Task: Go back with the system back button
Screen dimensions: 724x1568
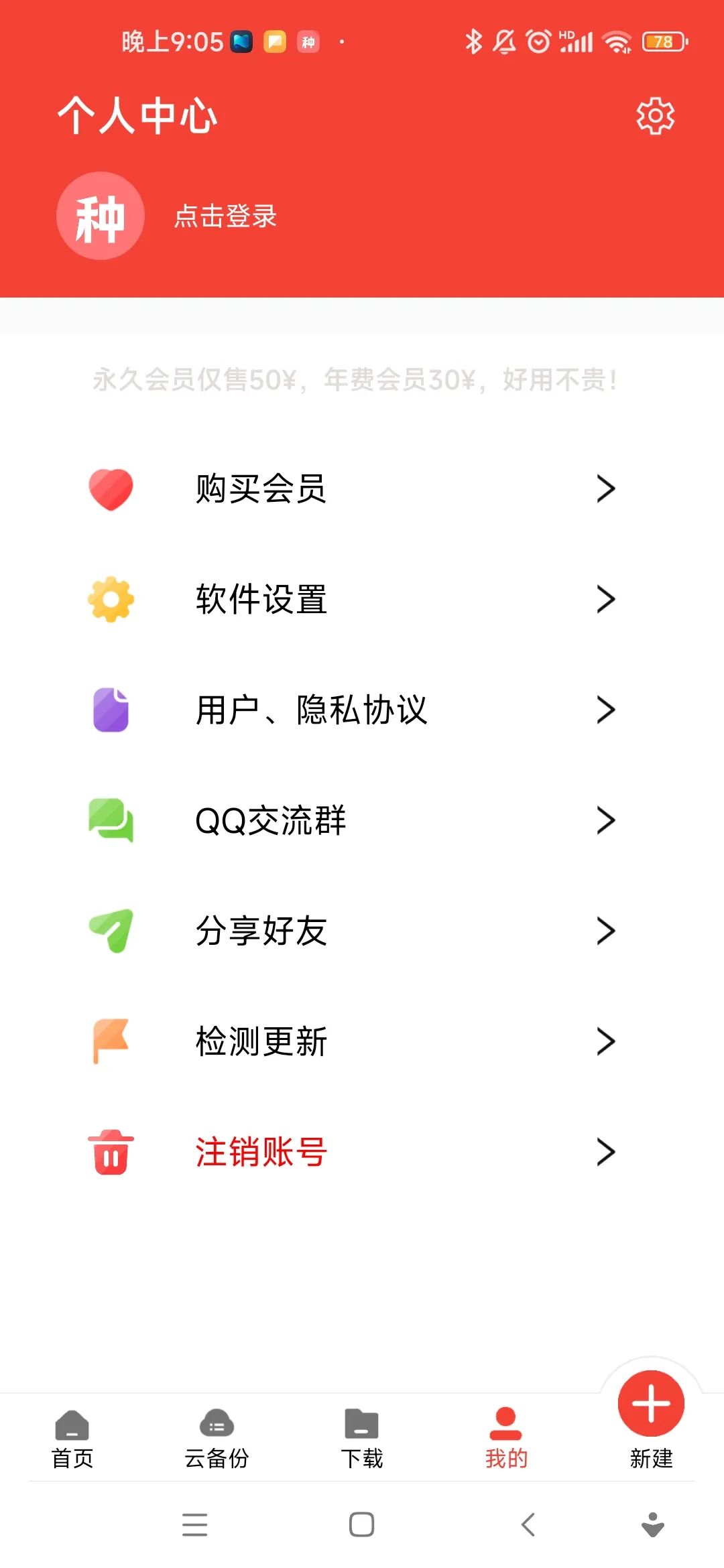Action: [528, 1524]
